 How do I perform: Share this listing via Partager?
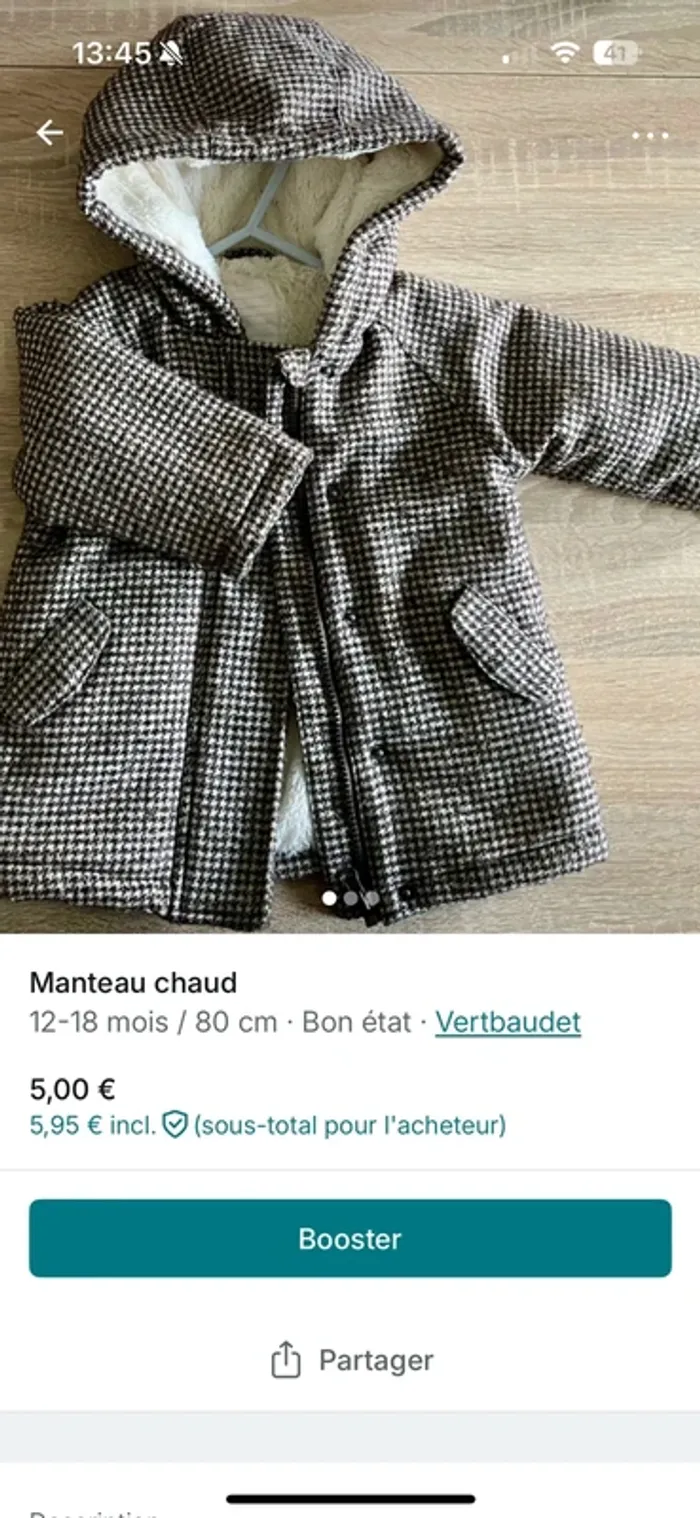coord(352,1360)
